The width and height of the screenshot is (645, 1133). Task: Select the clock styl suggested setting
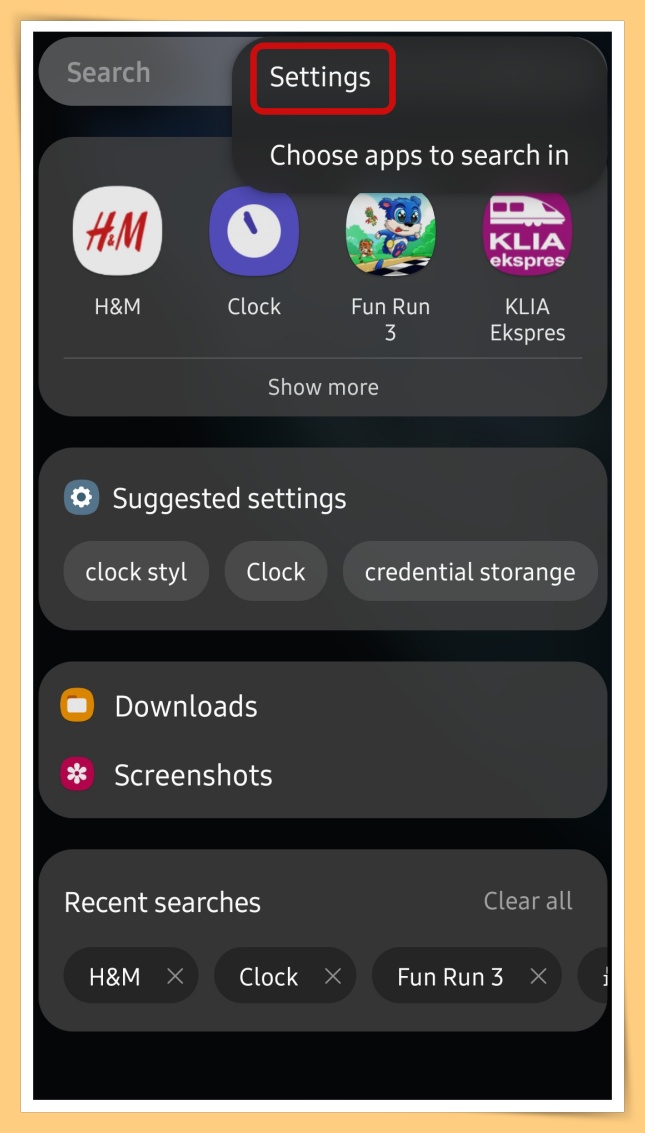tap(136, 572)
